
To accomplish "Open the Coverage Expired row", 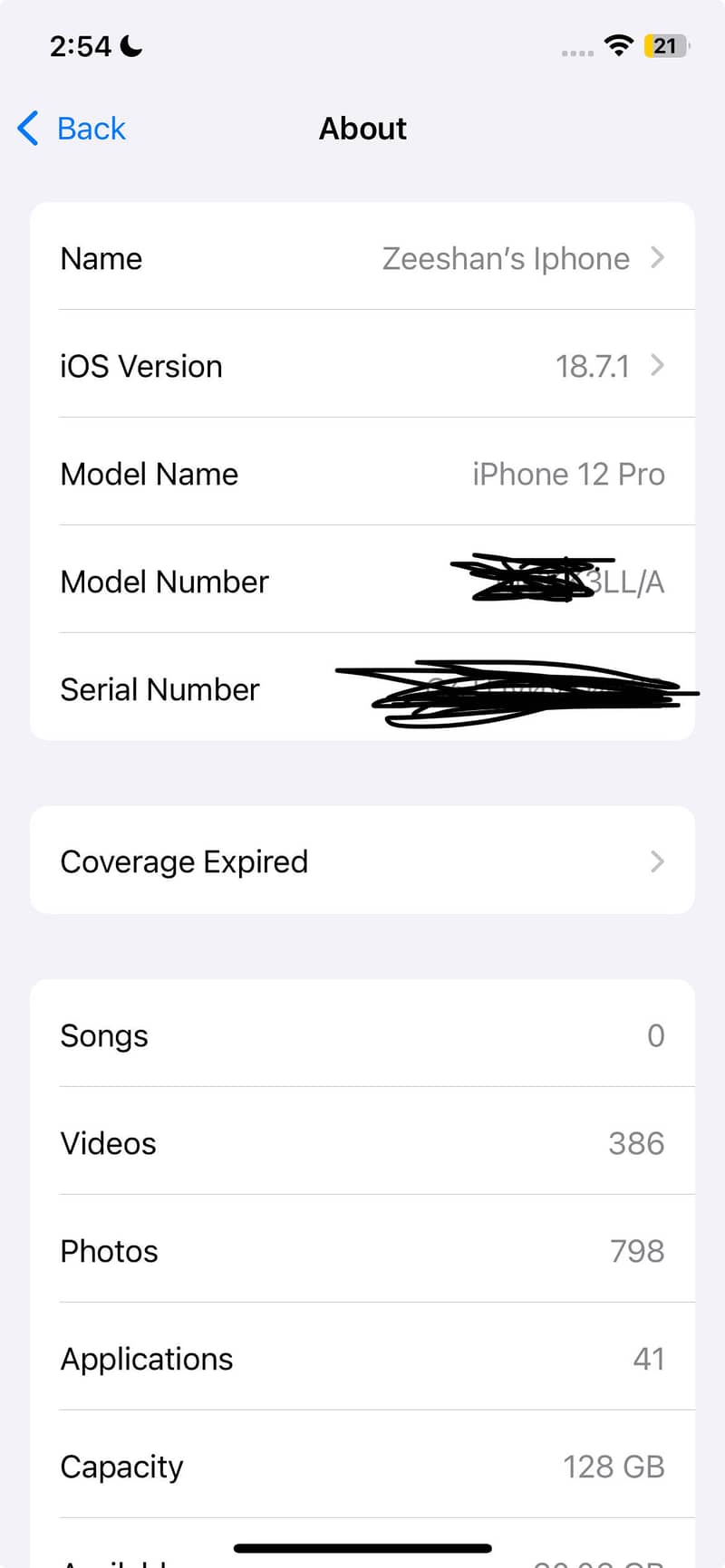I will (362, 861).
